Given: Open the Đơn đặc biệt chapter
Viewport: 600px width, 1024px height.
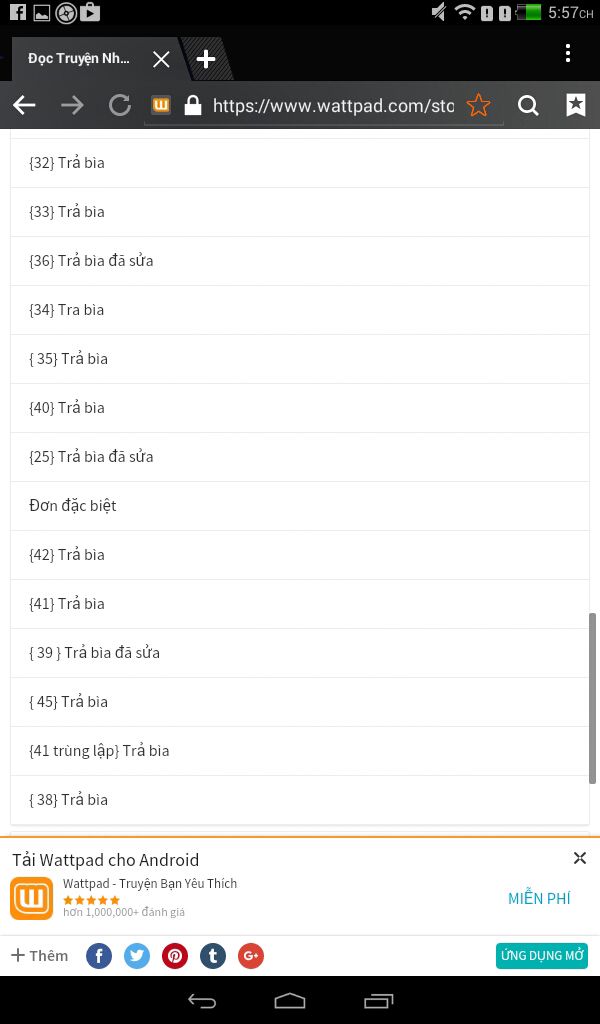Looking at the screenshot, I should (300, 506).
